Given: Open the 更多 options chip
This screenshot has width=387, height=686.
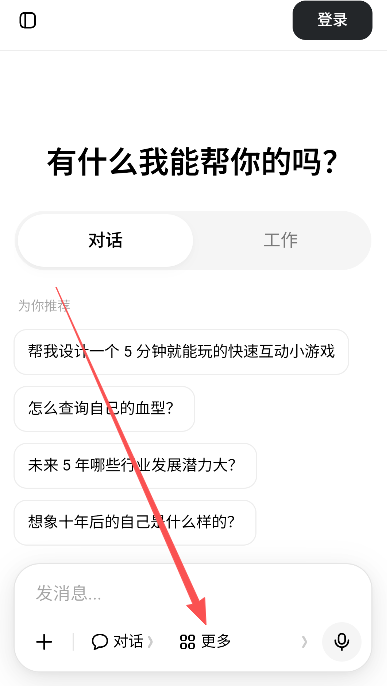Looking at the screenshot, I should pyautogui.click(x=205, y=642).
